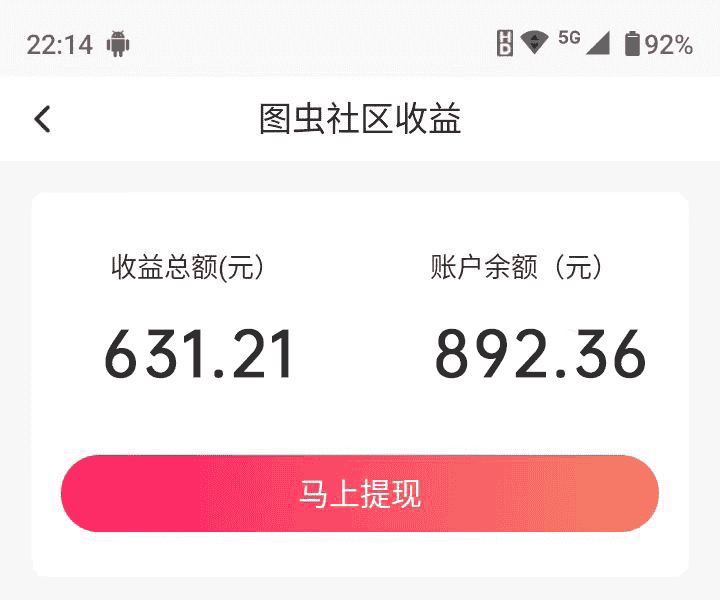Go back using the top-left arrow
Image resolution: width=720 pixels, height=600 pixels.
coord(42,119)
